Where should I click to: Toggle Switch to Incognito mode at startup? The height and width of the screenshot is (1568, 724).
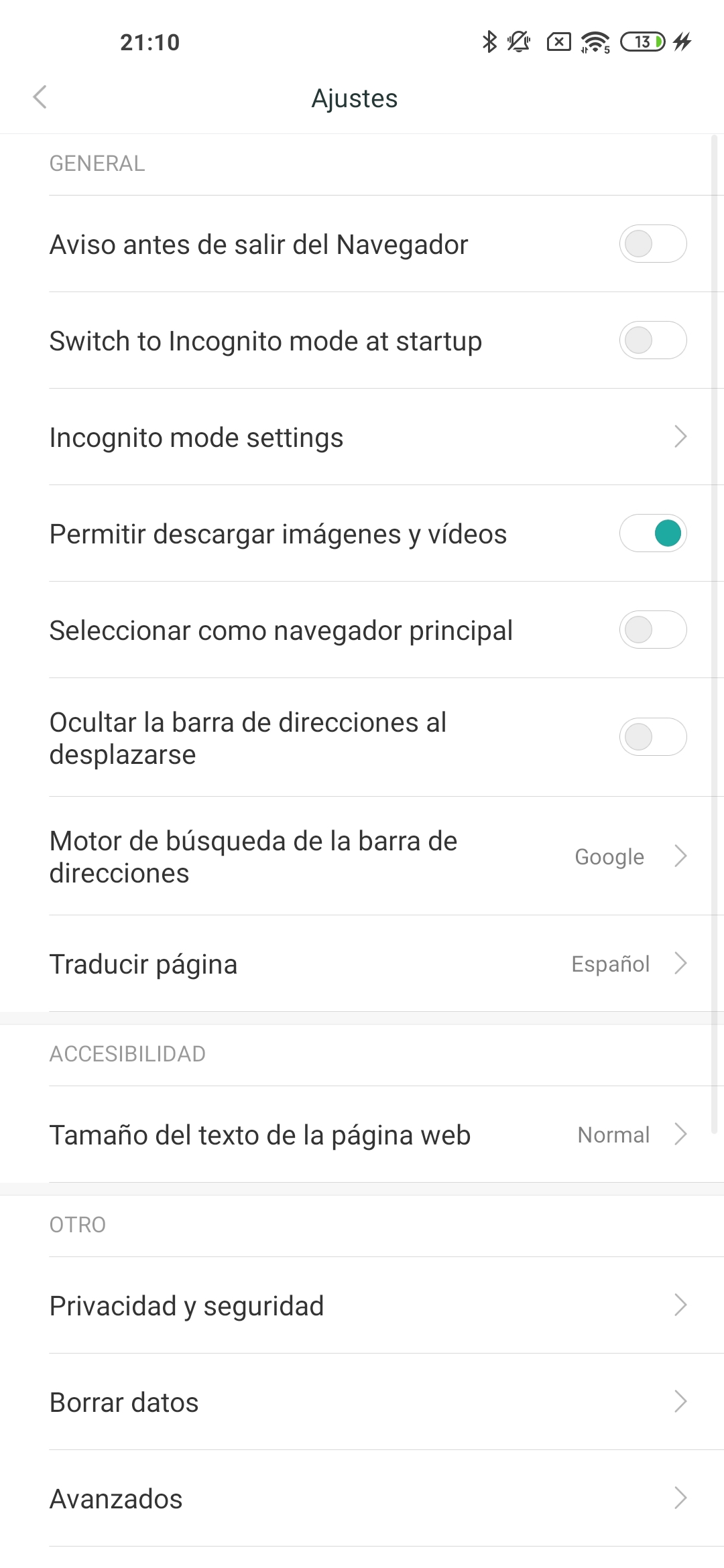652,340
